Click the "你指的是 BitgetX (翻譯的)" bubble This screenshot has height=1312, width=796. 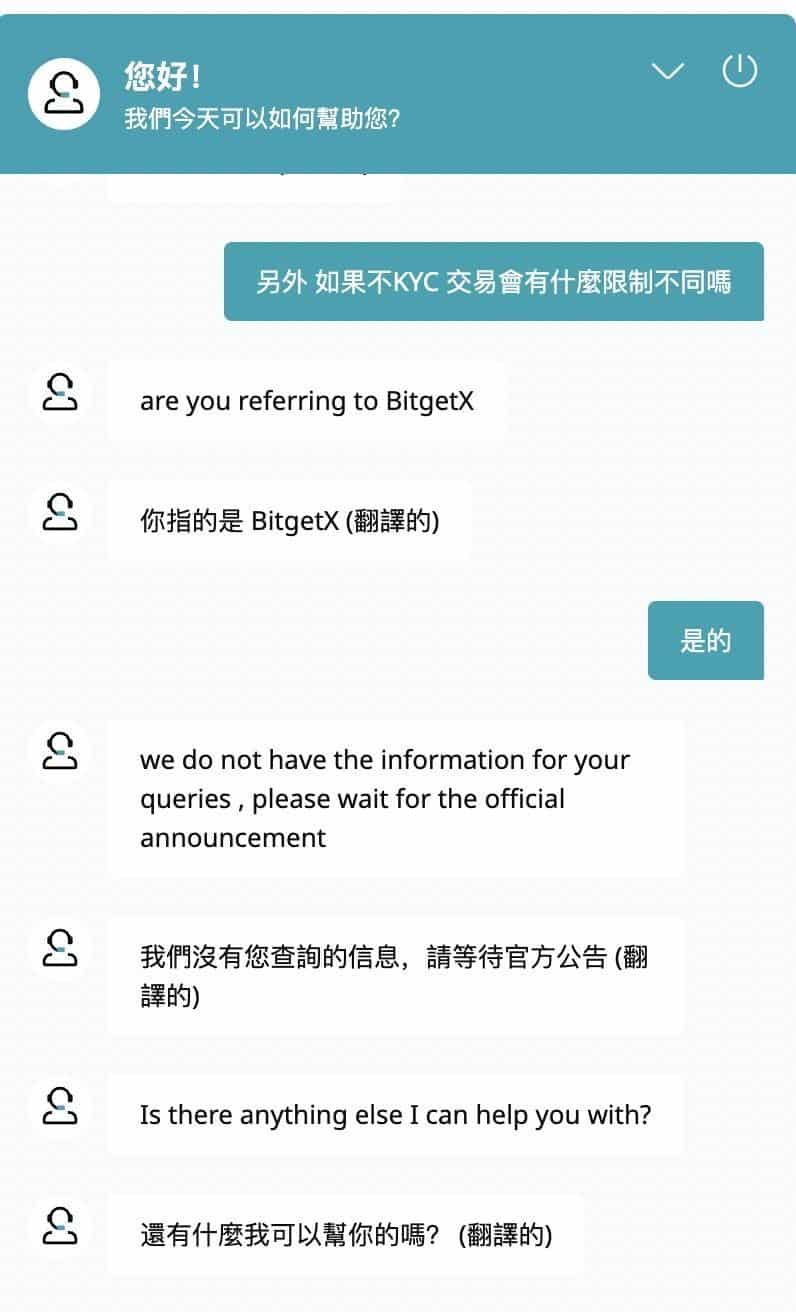click(x=290, y=518)
